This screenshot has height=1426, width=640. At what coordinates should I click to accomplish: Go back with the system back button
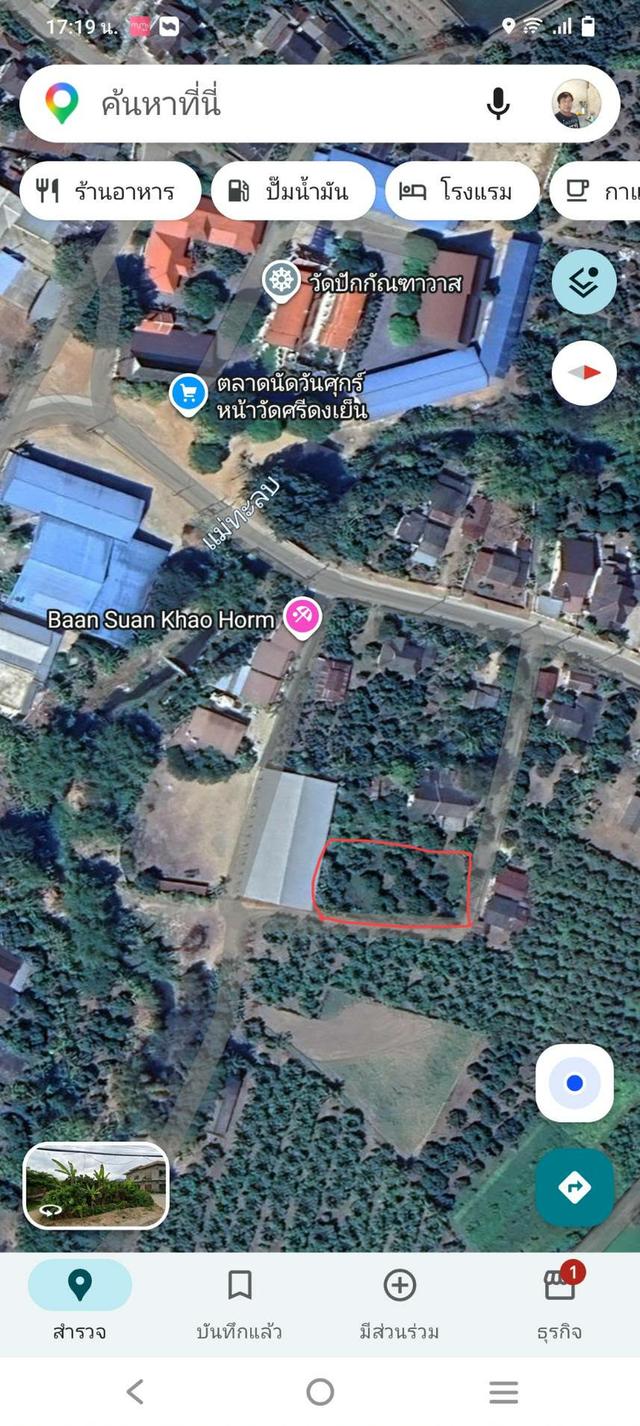[135, 1391]
